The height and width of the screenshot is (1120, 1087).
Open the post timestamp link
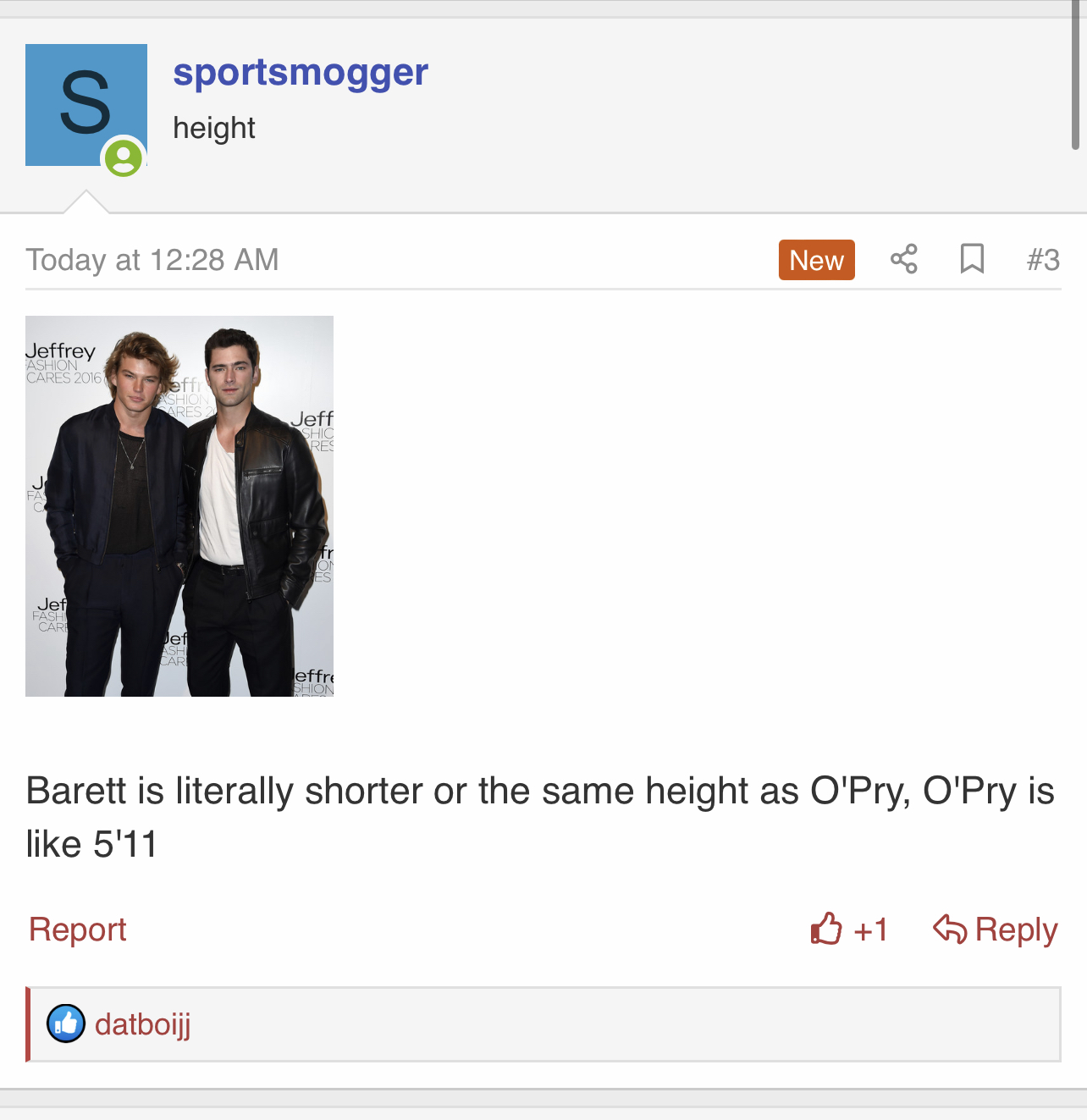[152, 260]
